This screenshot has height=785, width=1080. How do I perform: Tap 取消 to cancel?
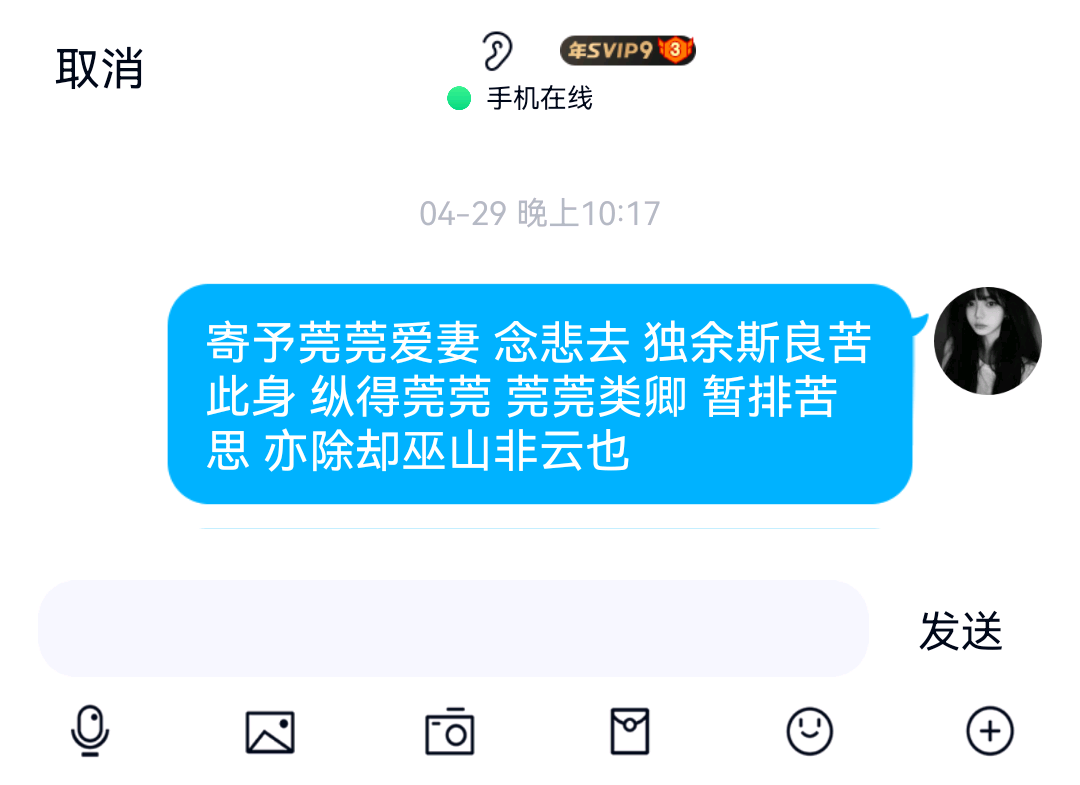pos(99,69)
